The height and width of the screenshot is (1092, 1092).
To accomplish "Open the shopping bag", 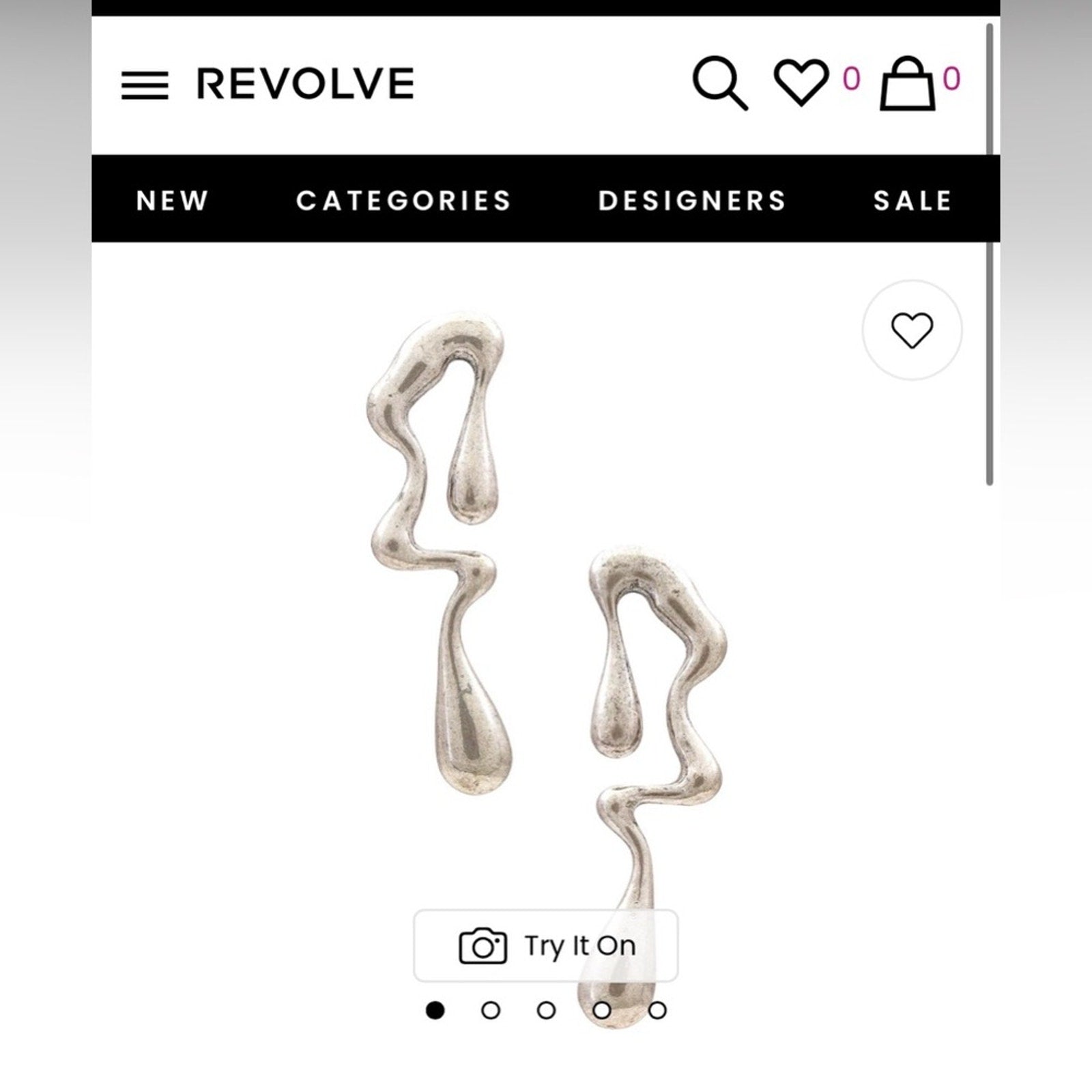I will click(x=907, y=83).
